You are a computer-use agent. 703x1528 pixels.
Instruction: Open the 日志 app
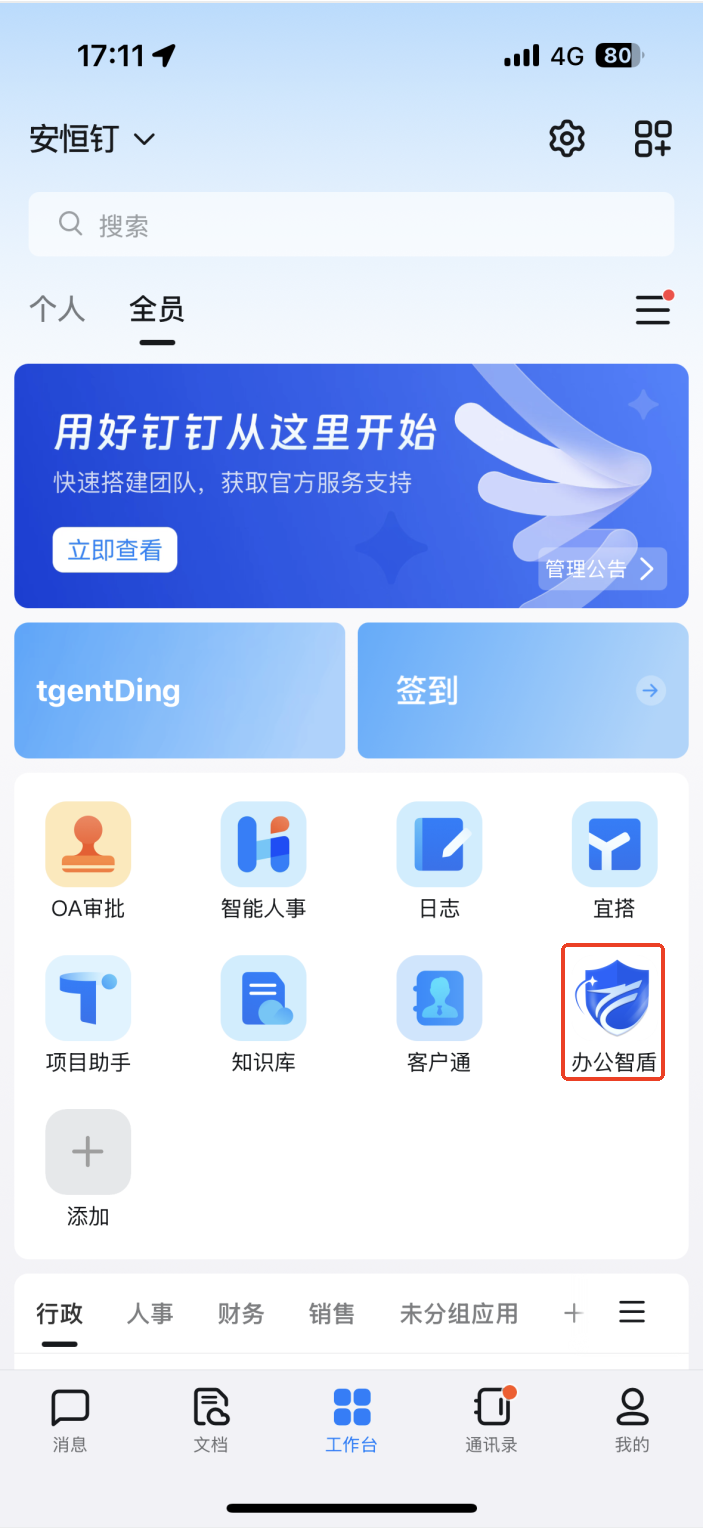tap(439, 860)
